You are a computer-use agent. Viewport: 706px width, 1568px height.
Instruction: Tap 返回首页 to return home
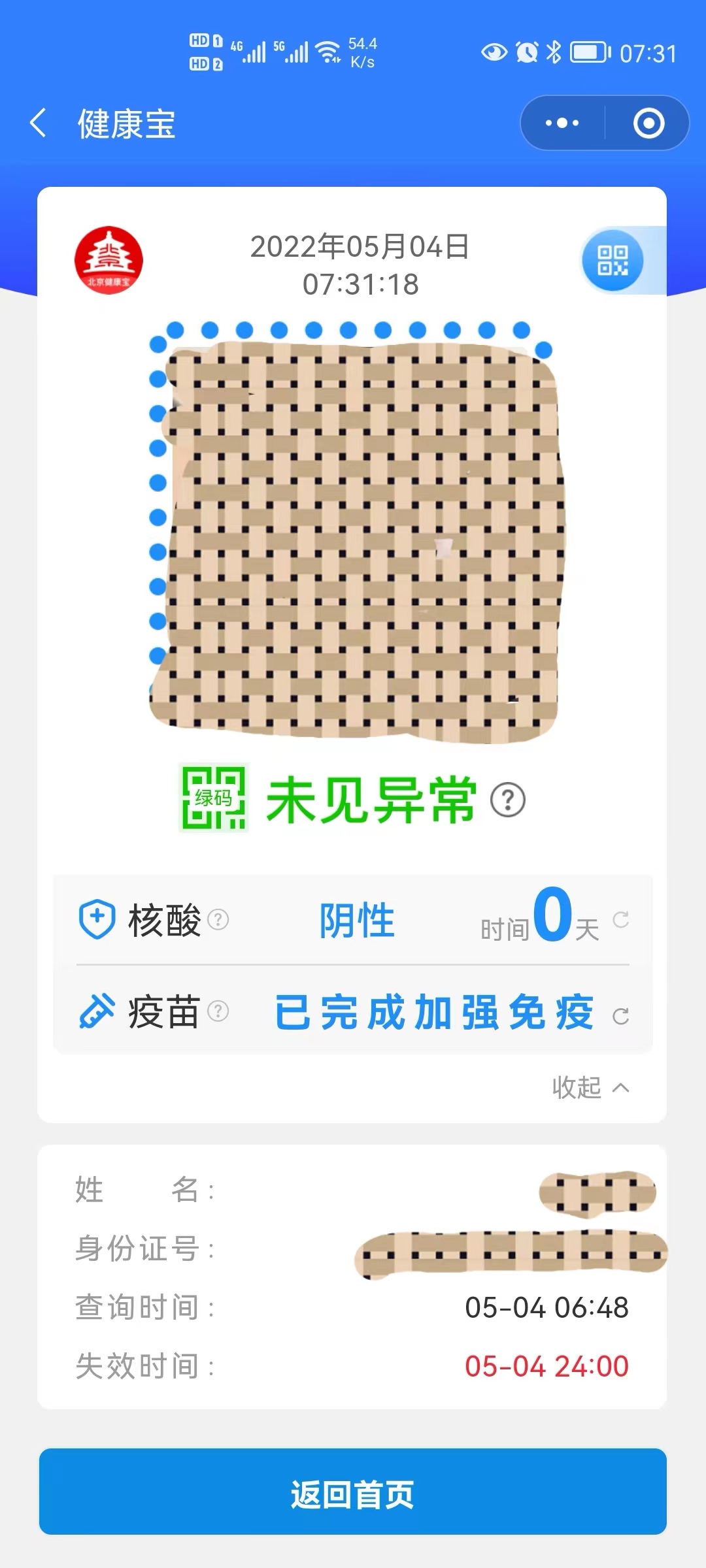click(353, 1494)
